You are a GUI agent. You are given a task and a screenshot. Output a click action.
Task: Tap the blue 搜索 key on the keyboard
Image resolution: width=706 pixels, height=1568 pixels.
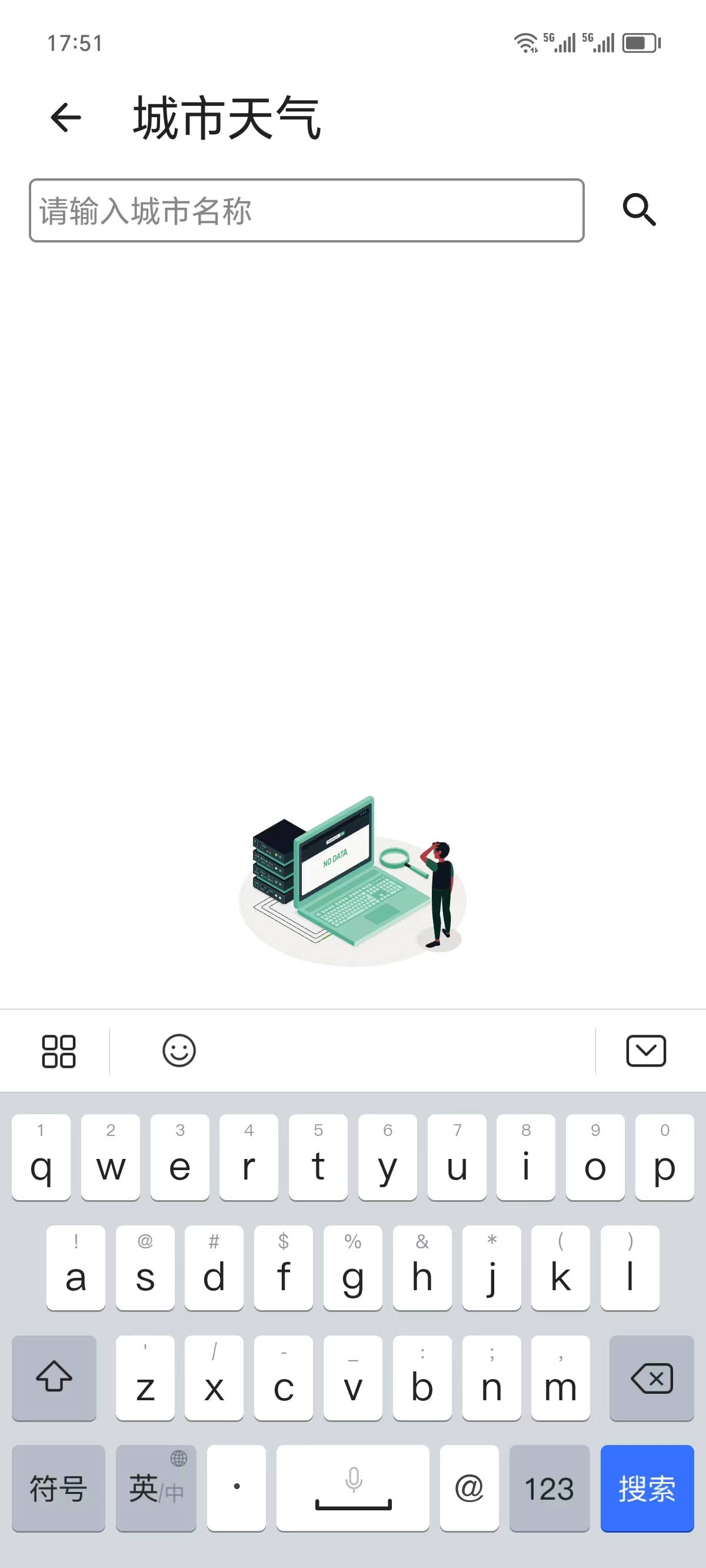click(647, 1487)
